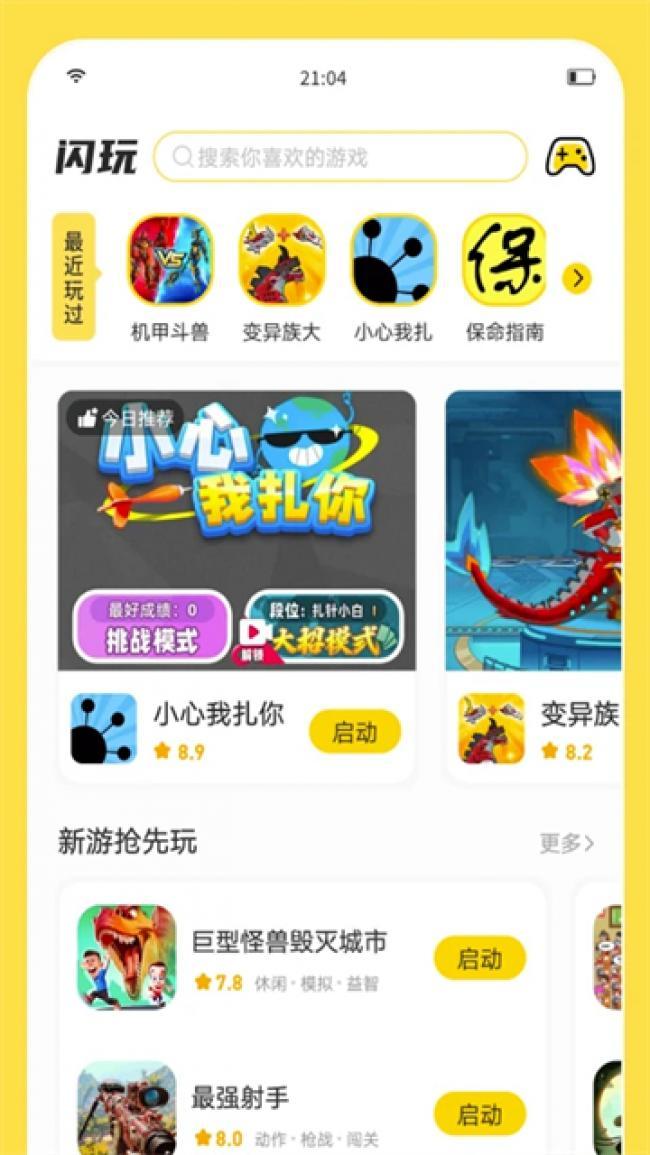The image size is (650, 1155).
Task: Open recently played game 保命指南
Action: [x=504, y=261]
